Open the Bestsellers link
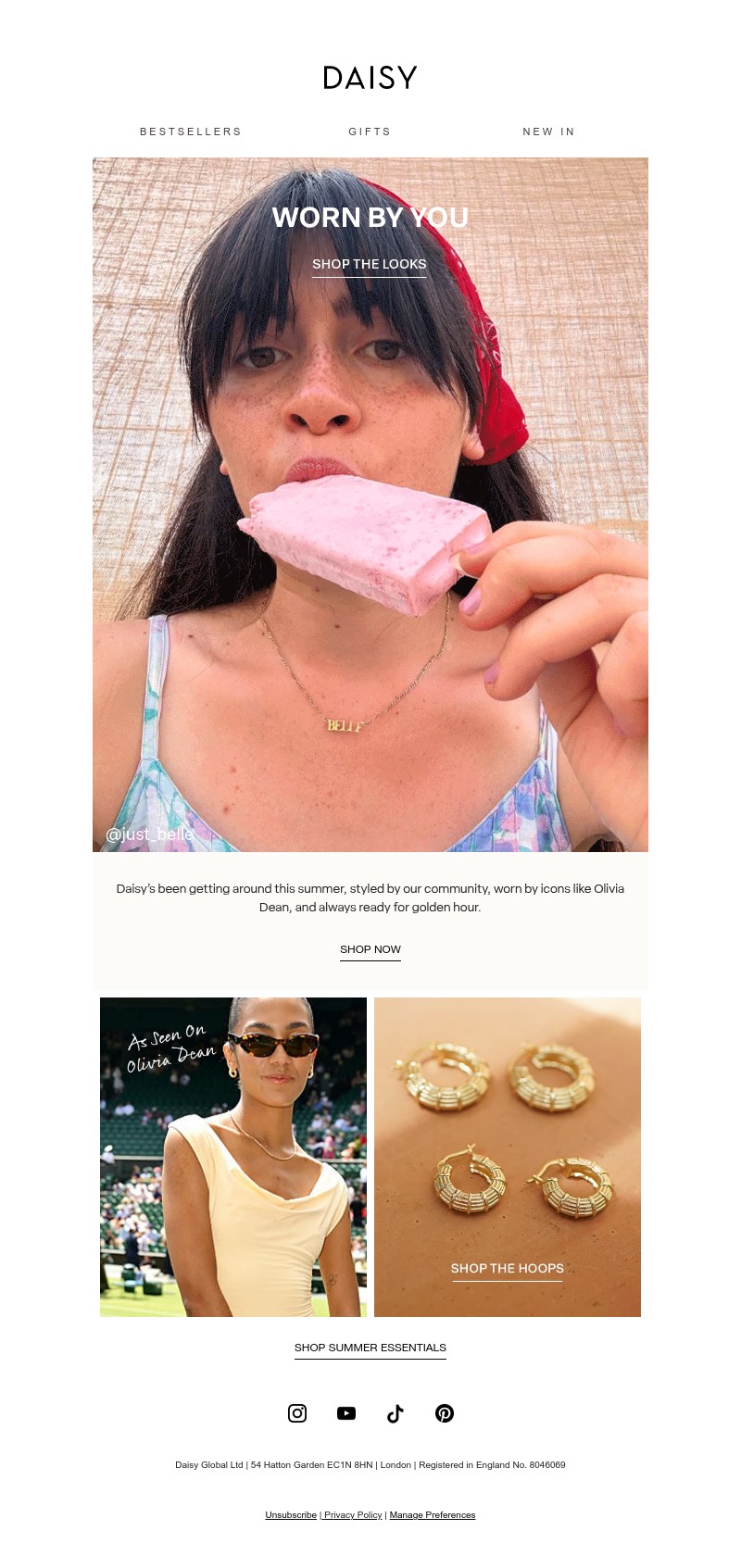 (191, 132)
